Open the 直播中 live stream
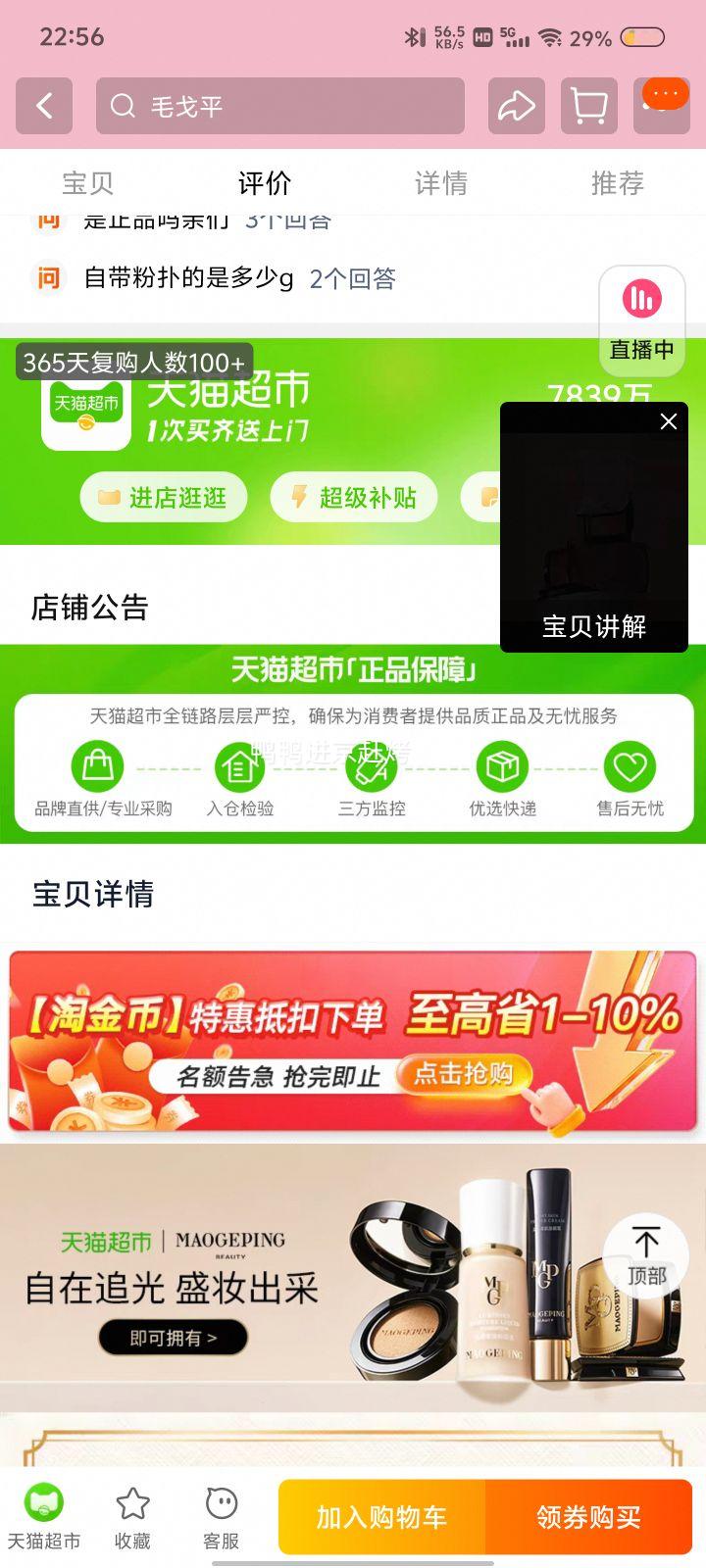The height and width of the screenshot is (1568, 706). pyautogui.click(x=642, y=316)
